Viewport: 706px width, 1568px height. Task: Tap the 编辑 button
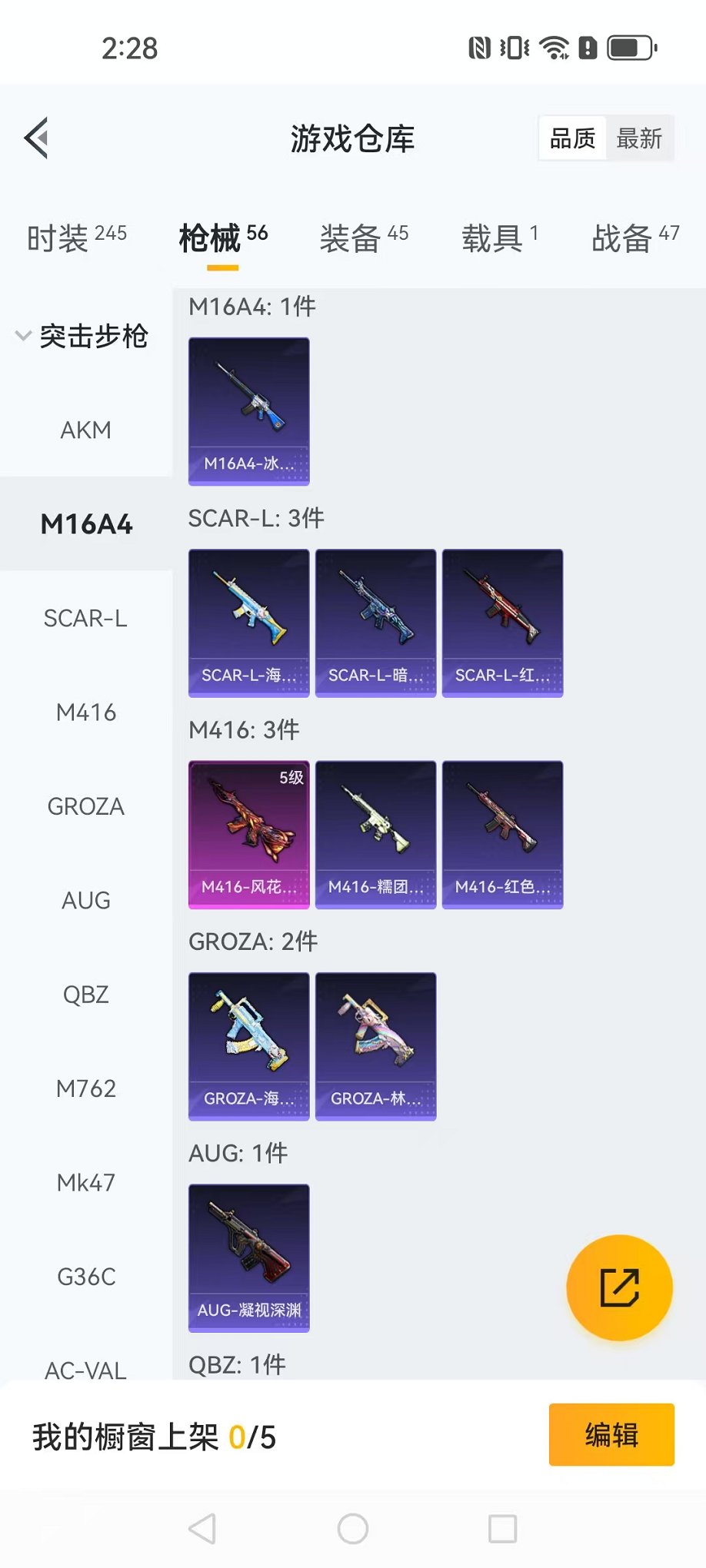[611, 1434]
